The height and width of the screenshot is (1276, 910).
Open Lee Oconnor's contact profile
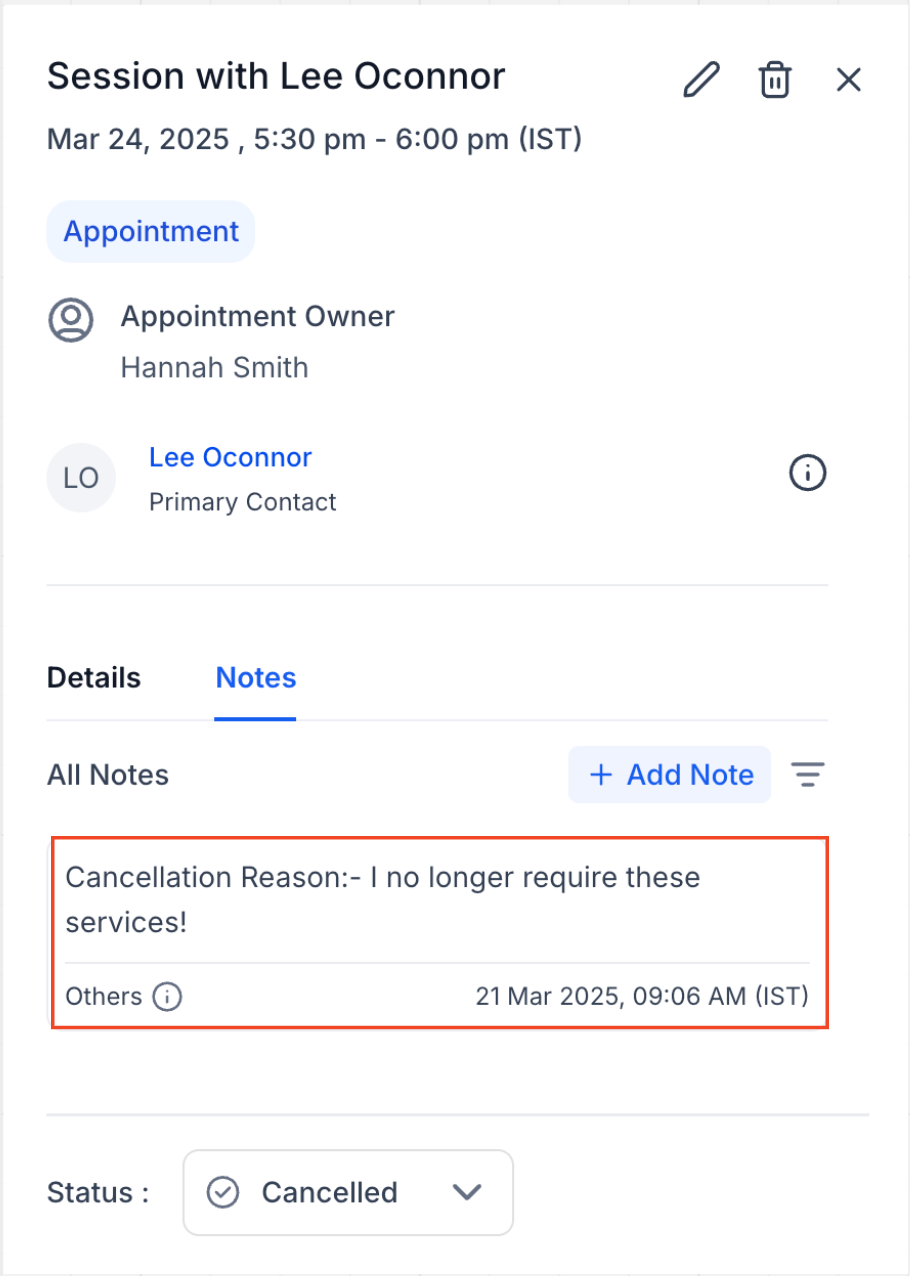click(x=230, y=458)
